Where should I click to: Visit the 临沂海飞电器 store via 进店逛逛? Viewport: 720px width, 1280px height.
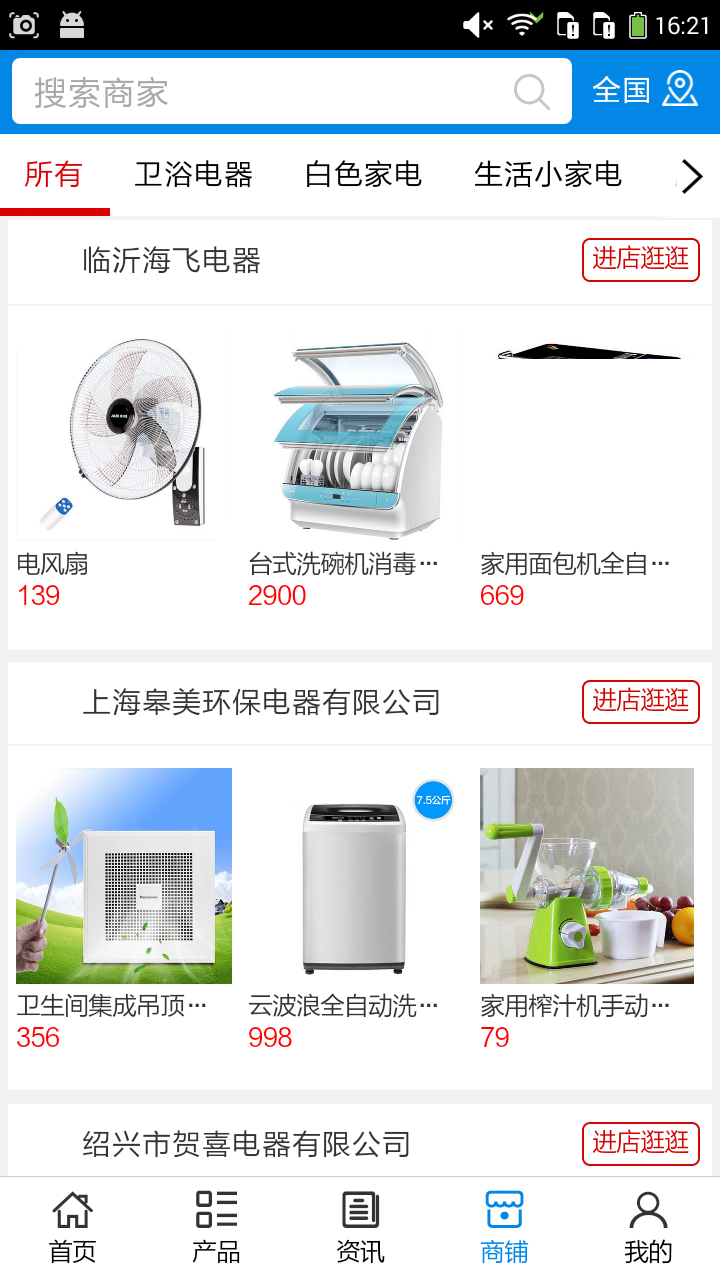click(640, 260)
